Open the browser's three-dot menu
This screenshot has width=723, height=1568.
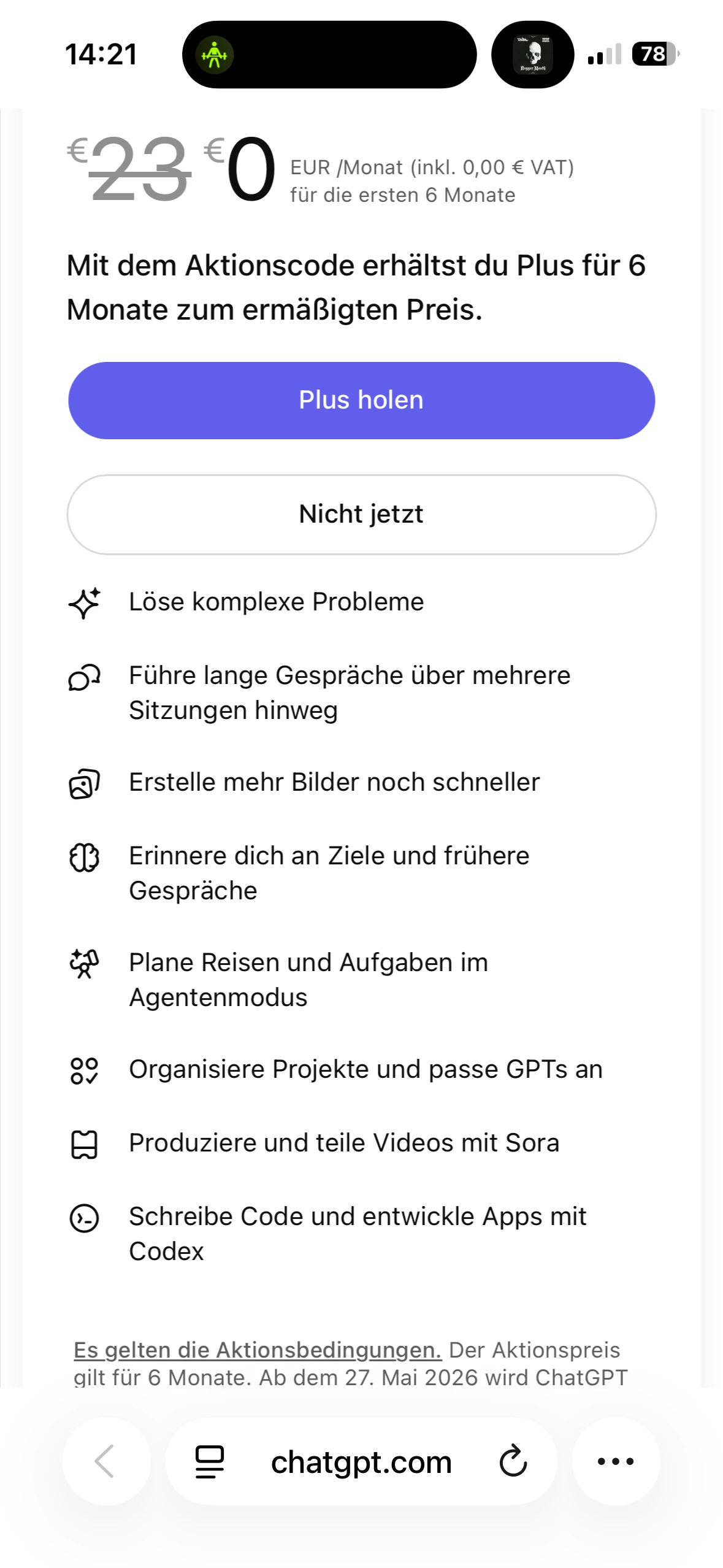click(616, 1461)
